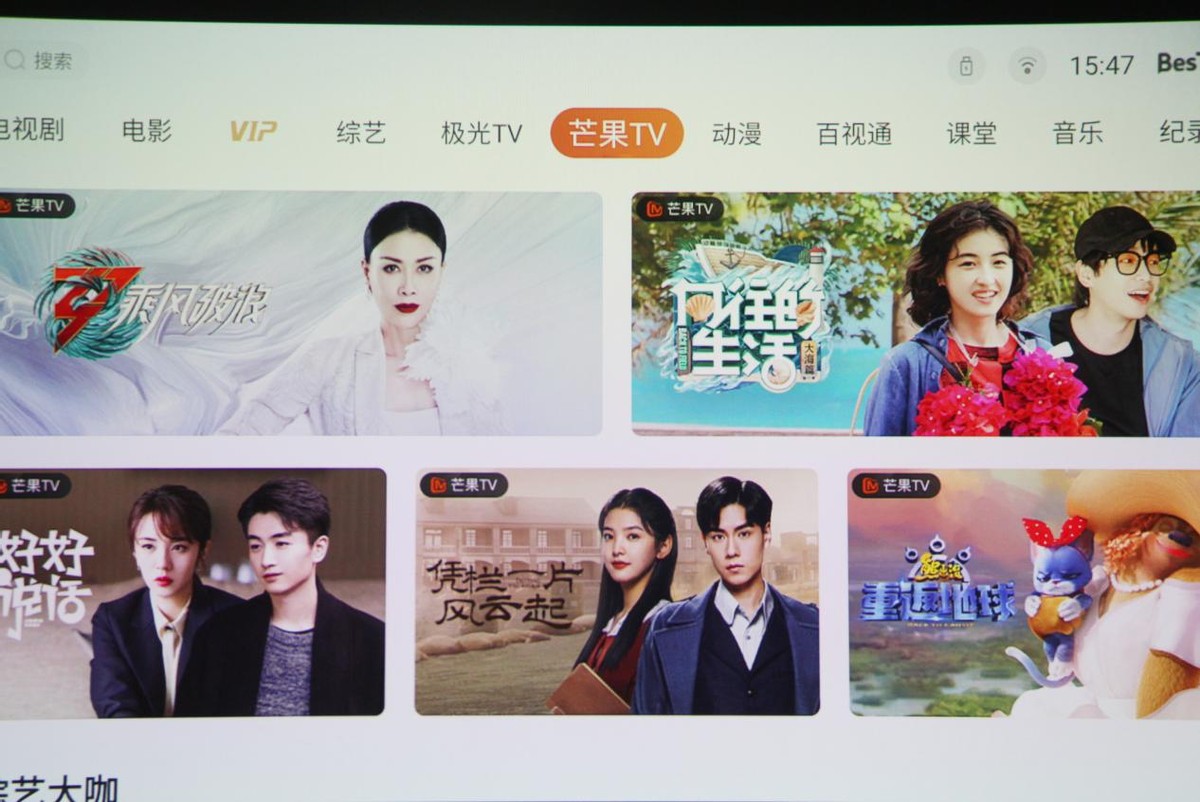The image size is (1200, 802).
Task: Switch to the 百视通 tab
Action: [x=854, y=134]
